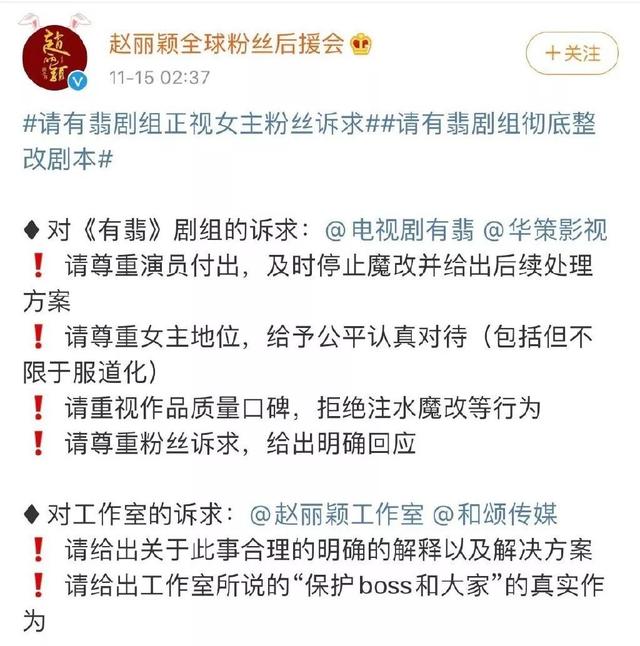Open the username 赵丽颖全球粉丝后援会

(226, 43)
